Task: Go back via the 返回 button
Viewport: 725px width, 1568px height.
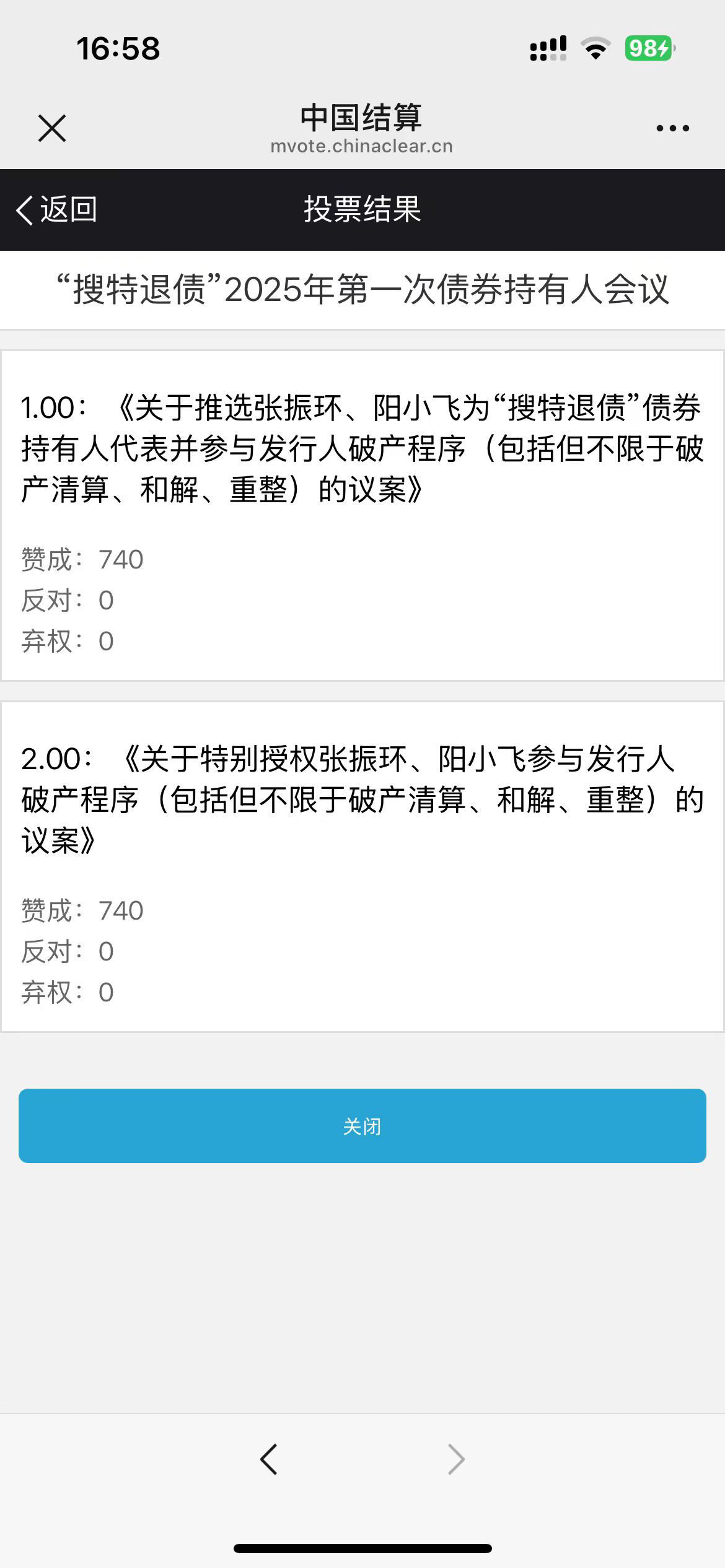Action: click(x=57, y=209)
